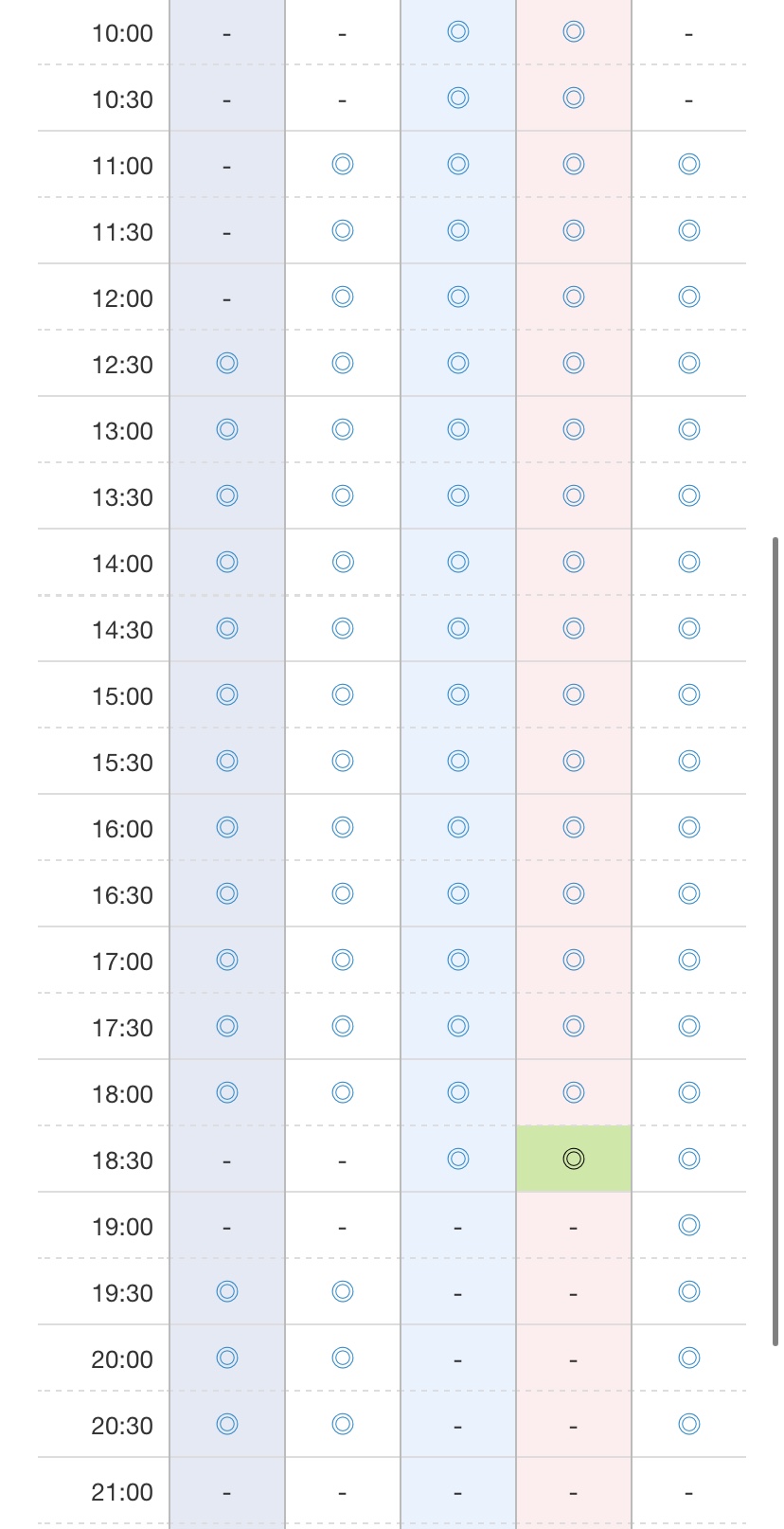This screenshot has width=784, height=1529.
Task: Select the 18:00 slot in the gray-shaded column
Action: click(226, 1092)
